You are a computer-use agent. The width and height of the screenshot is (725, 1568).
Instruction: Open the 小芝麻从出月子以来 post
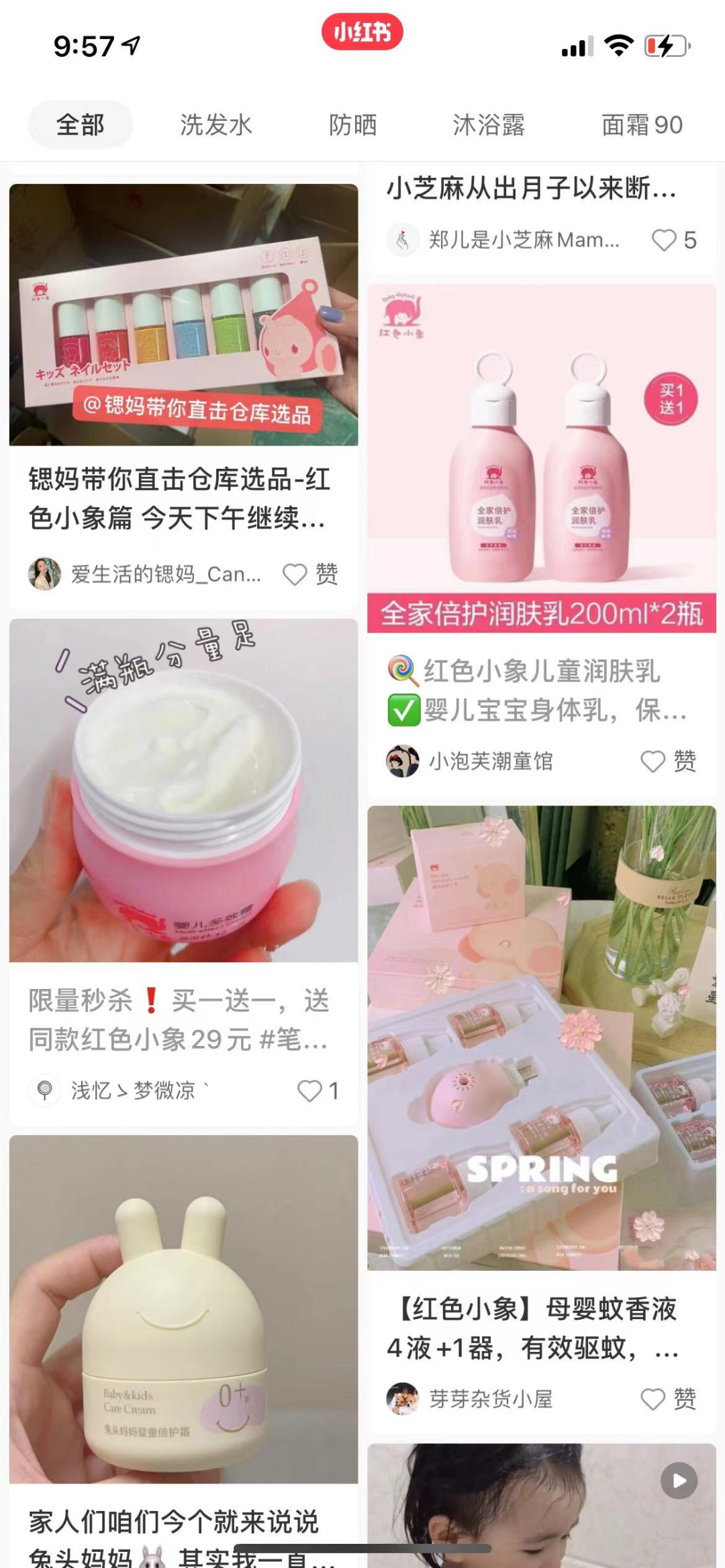click(532, 189)
